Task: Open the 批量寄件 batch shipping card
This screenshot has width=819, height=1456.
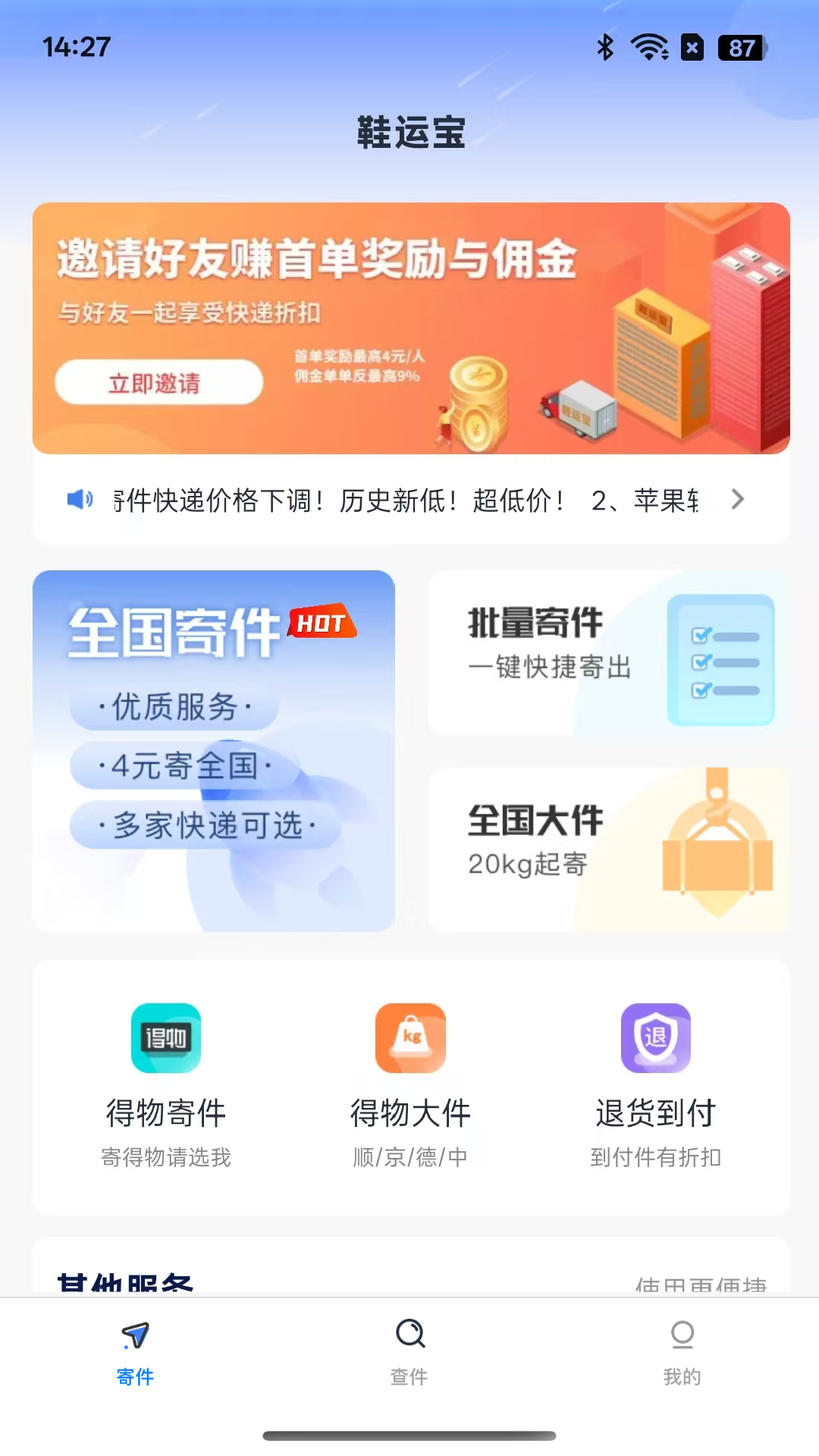Action: point(607,652)
